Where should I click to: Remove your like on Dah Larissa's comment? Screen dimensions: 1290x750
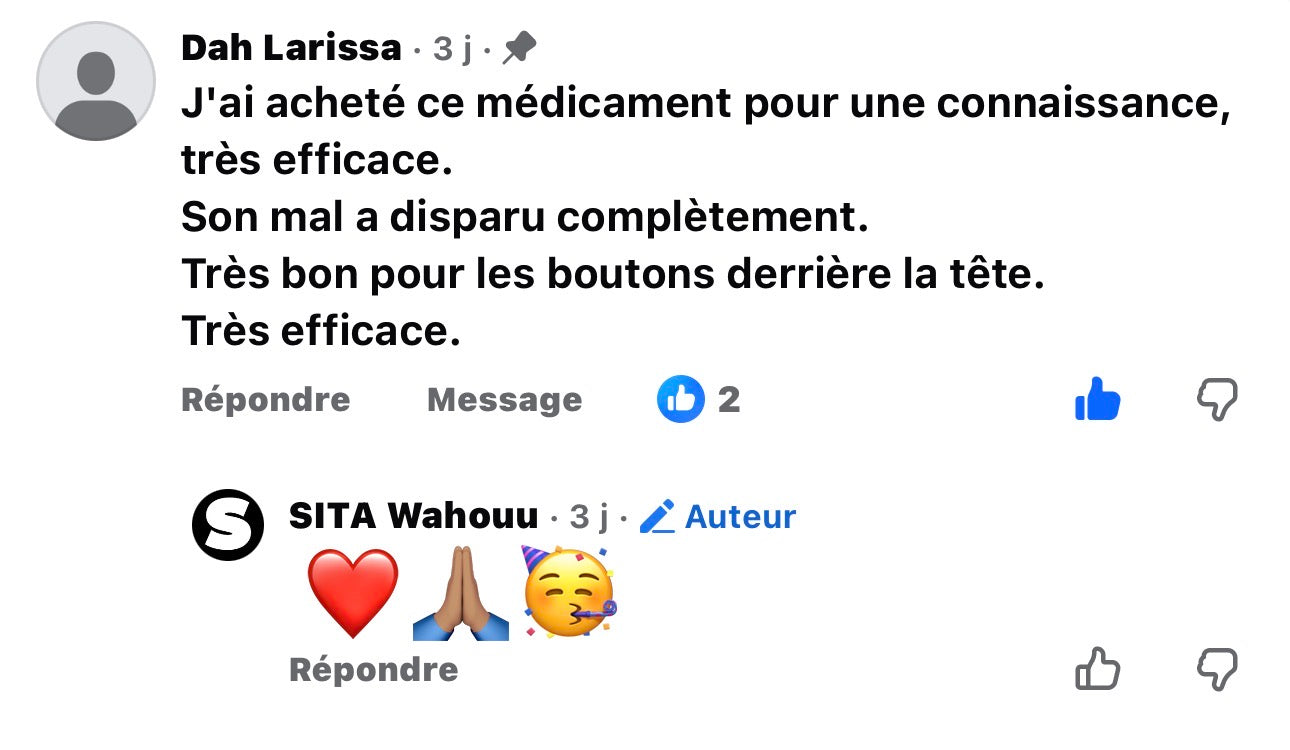pyautogui.click(x=1097, y=400)
